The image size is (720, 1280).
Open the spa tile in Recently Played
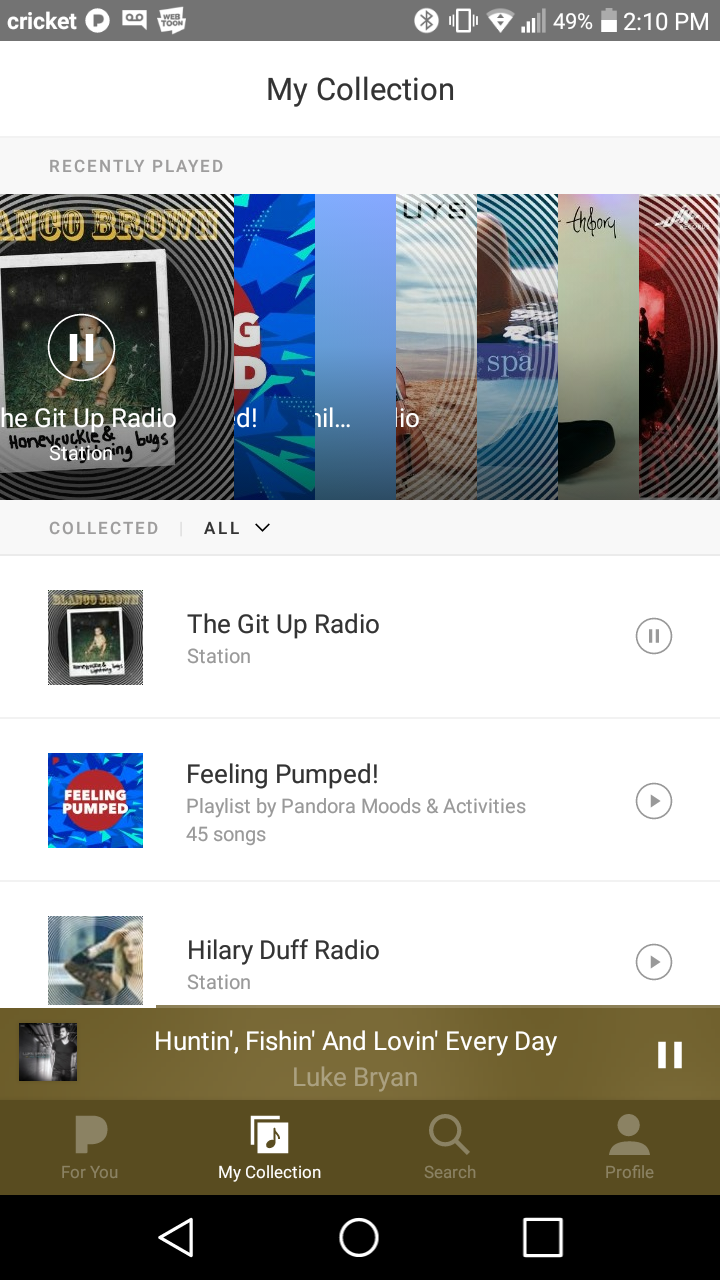(x=516, y=347)
